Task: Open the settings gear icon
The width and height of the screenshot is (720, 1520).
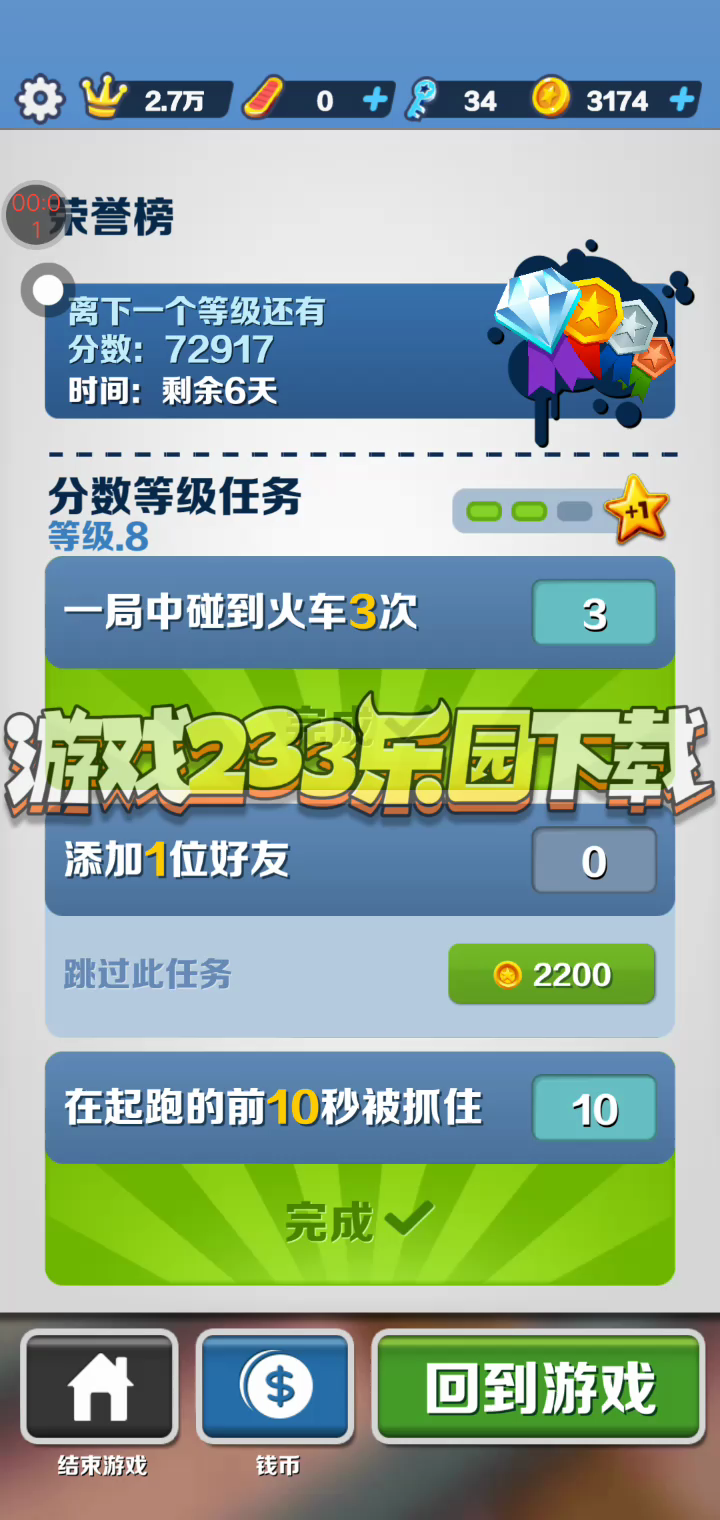Action: point(40,99)
